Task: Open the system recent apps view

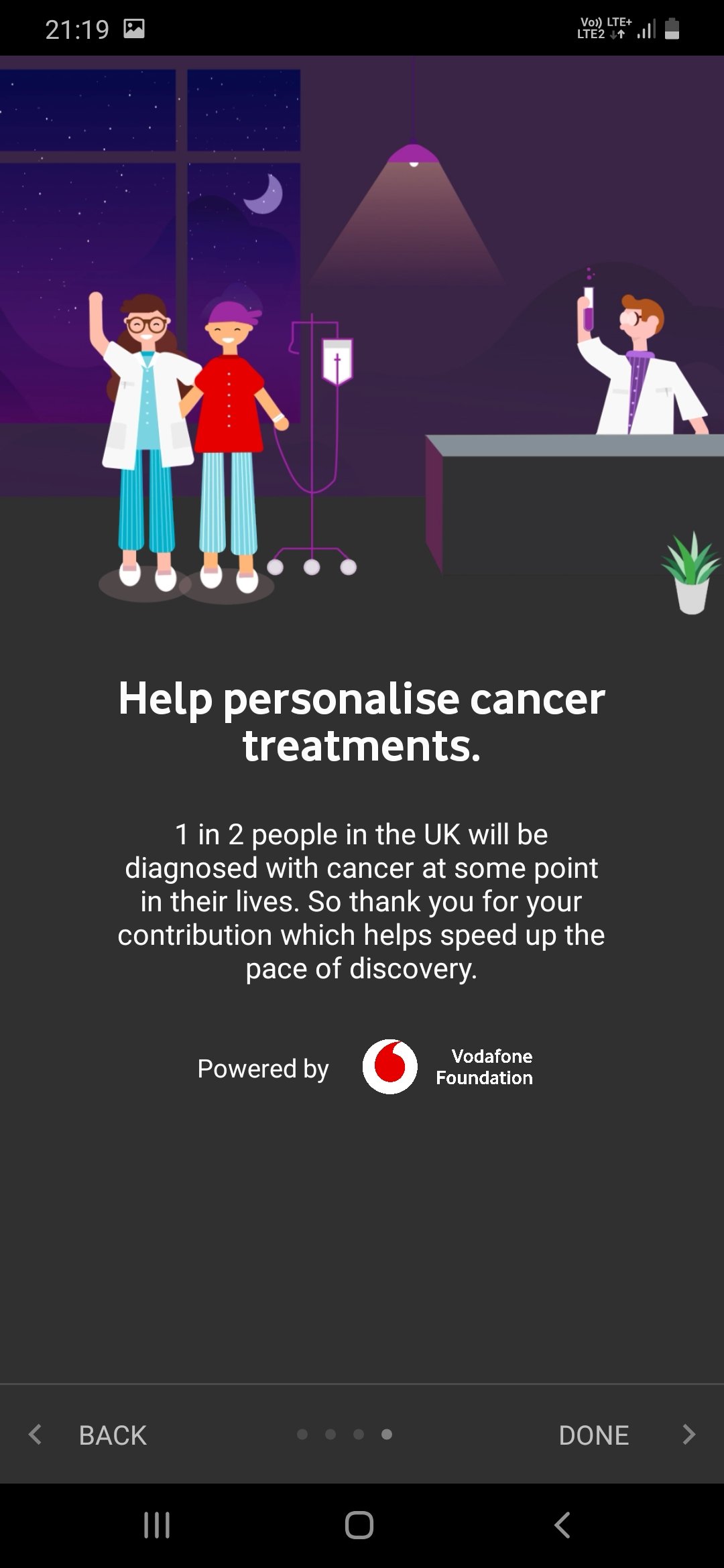Action: click(x=157, y=1525)
